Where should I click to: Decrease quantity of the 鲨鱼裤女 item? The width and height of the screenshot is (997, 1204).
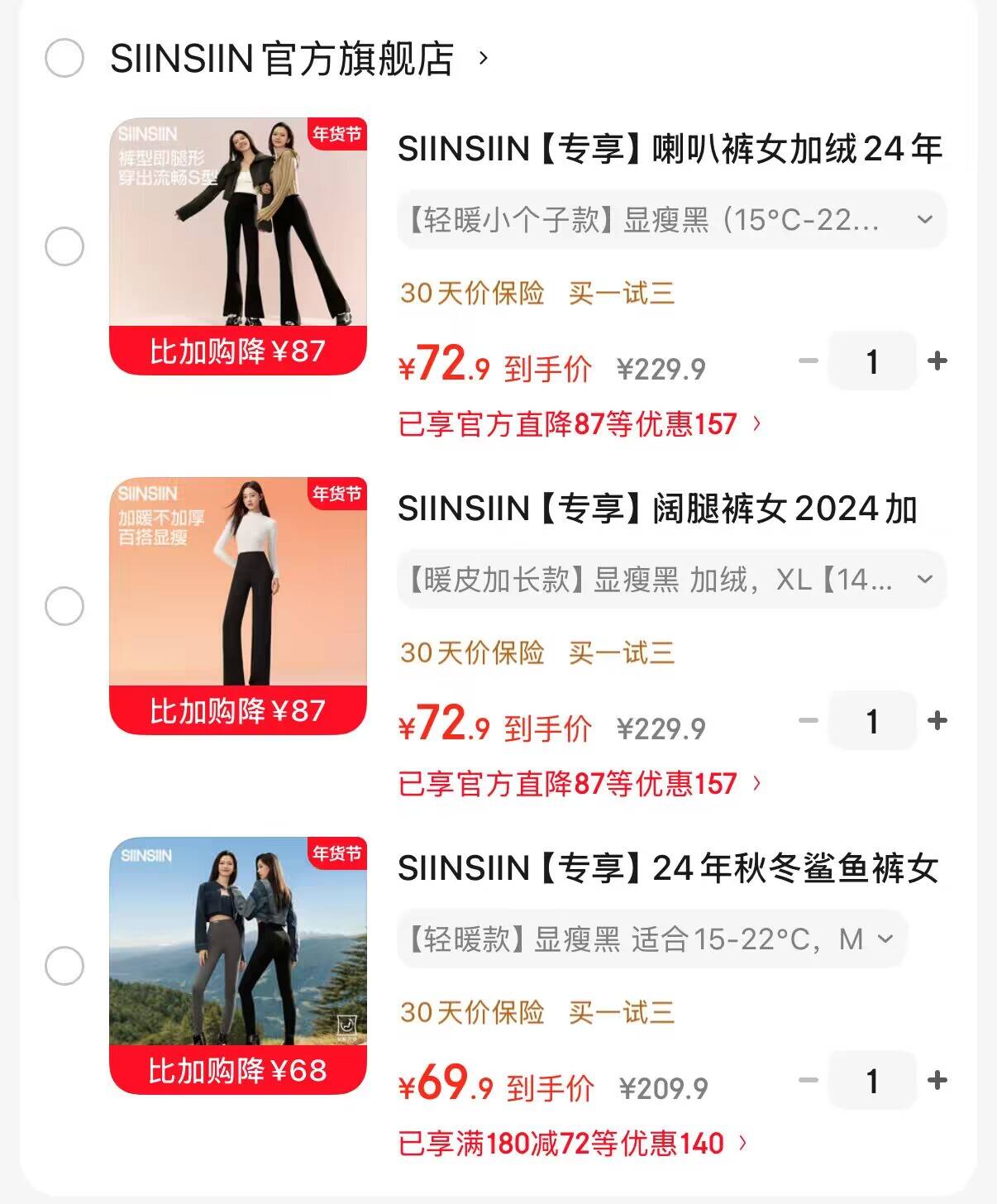(808, 1081)
